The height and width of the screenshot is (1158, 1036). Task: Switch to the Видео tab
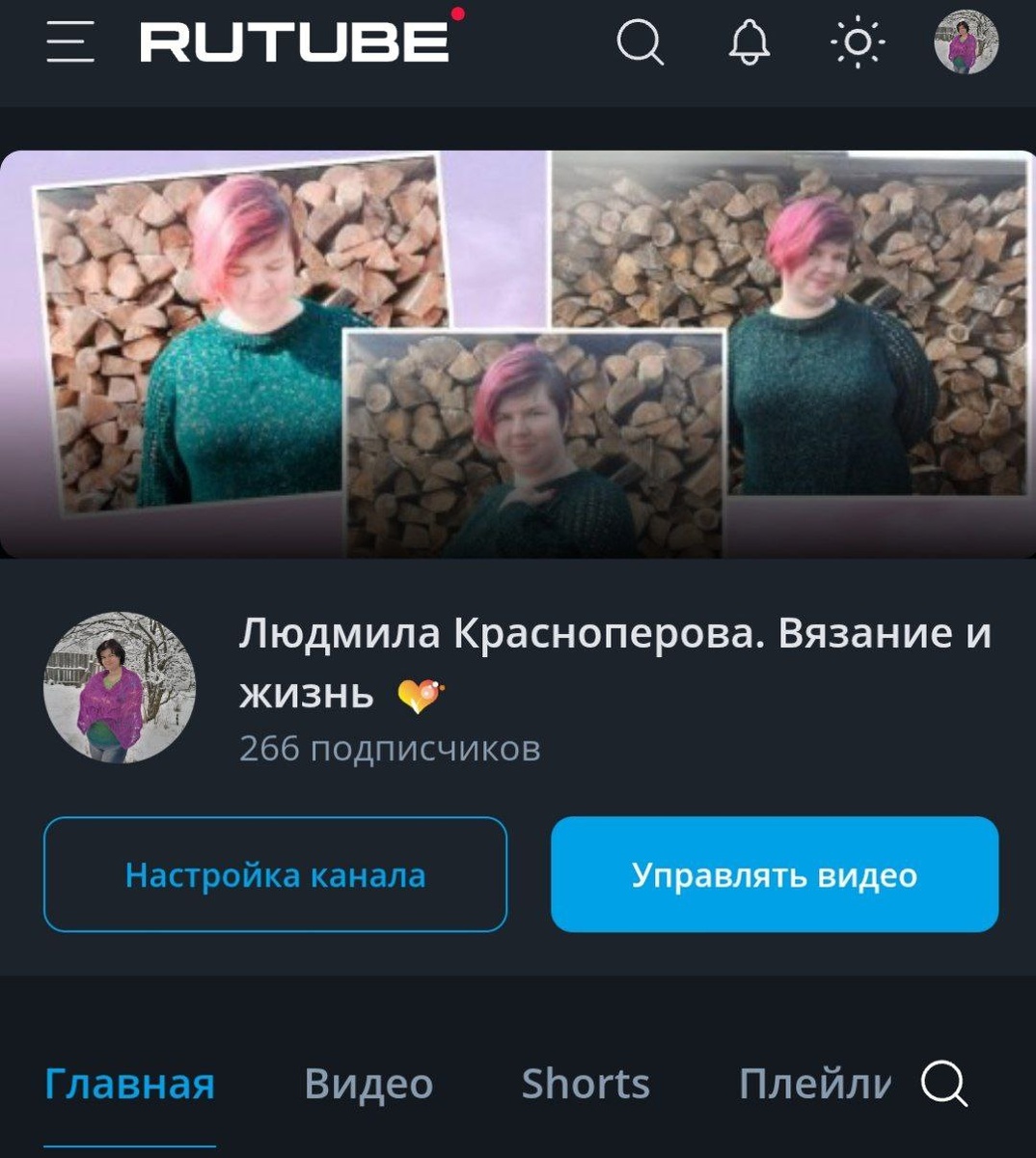tap(368, 1084)
